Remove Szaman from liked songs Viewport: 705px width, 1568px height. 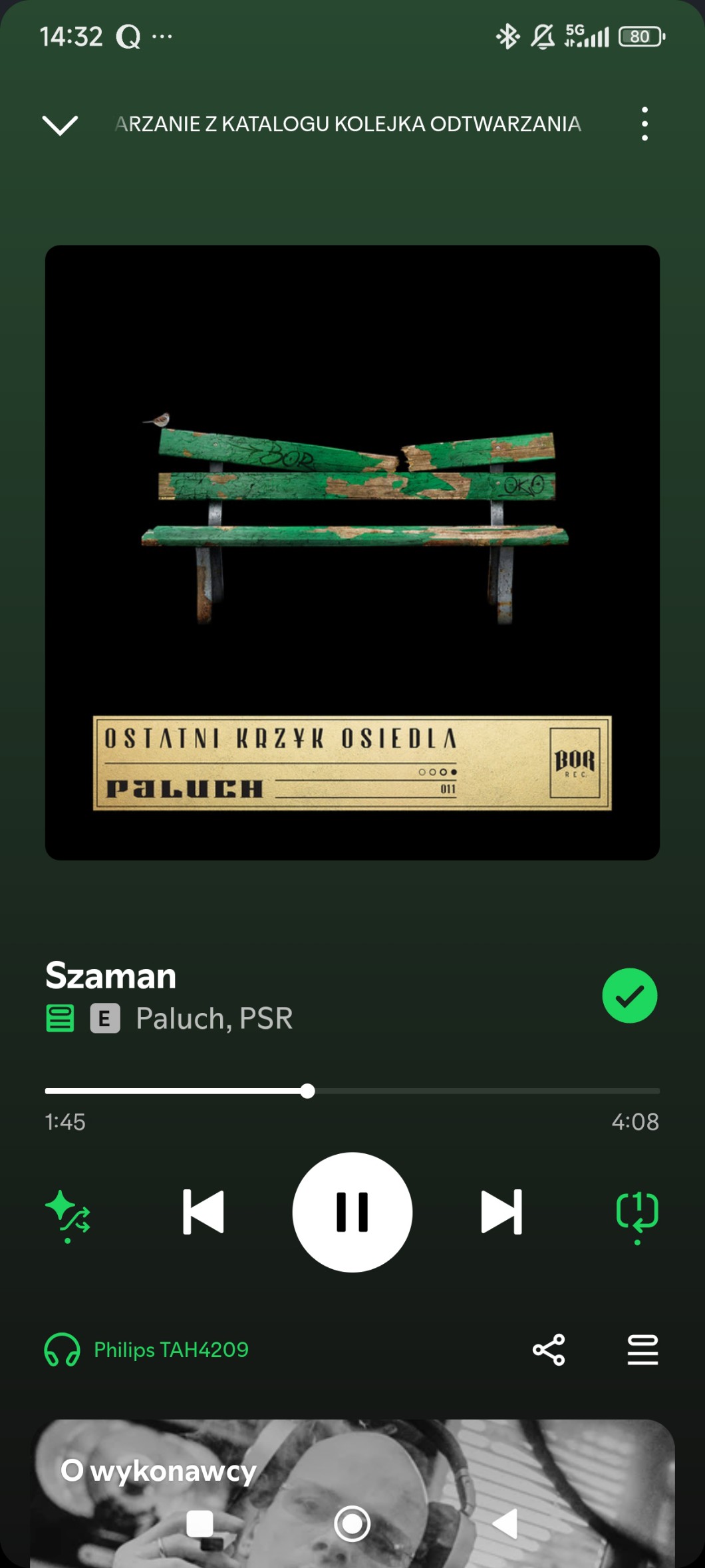[x=630, y=996]
